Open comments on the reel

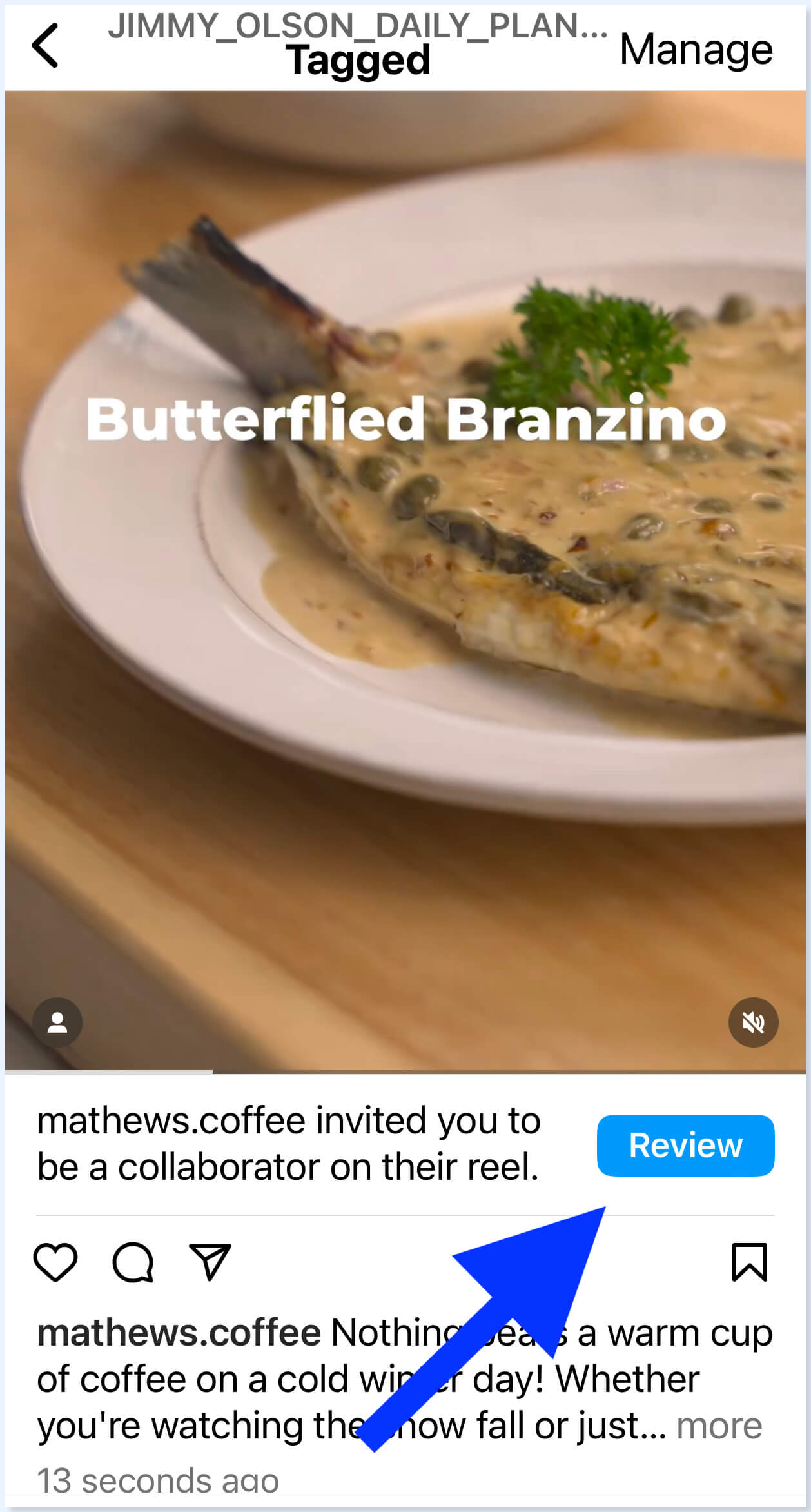(x=133, y=1262)
